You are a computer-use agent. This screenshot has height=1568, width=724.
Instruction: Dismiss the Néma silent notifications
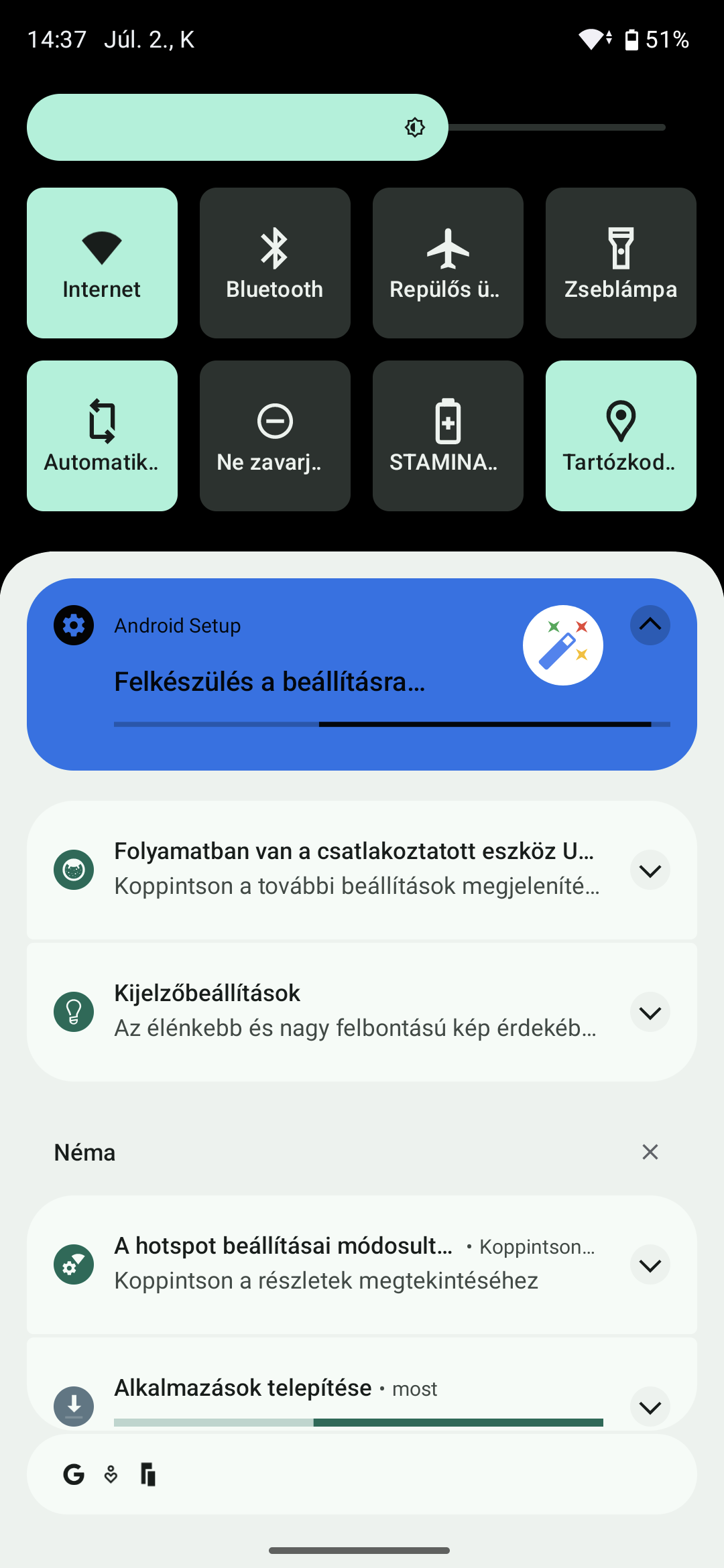[x=650, y=1152]
